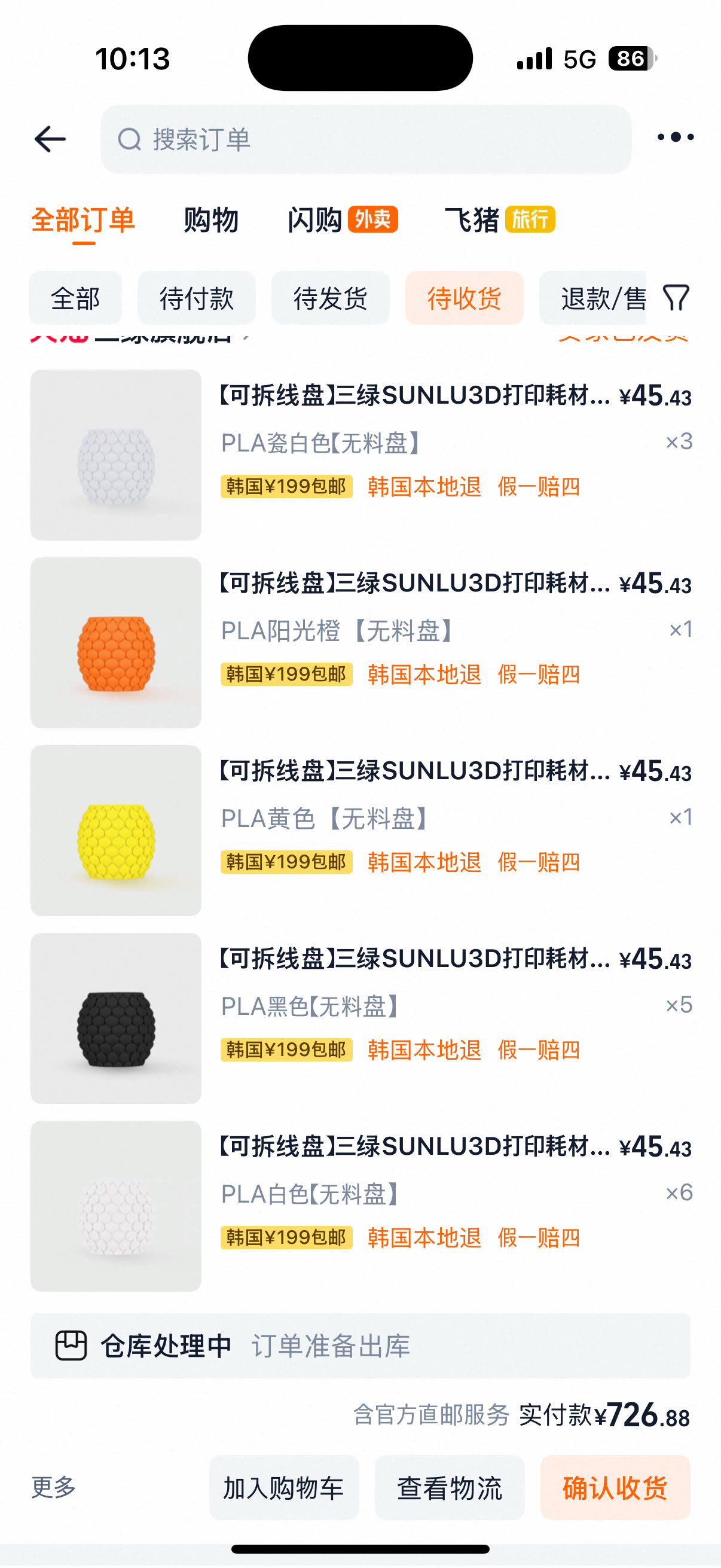721x1568 pixels.
Task: Open the order filter funnel icon
Action: pyautogui.click(x=676, y=298)
